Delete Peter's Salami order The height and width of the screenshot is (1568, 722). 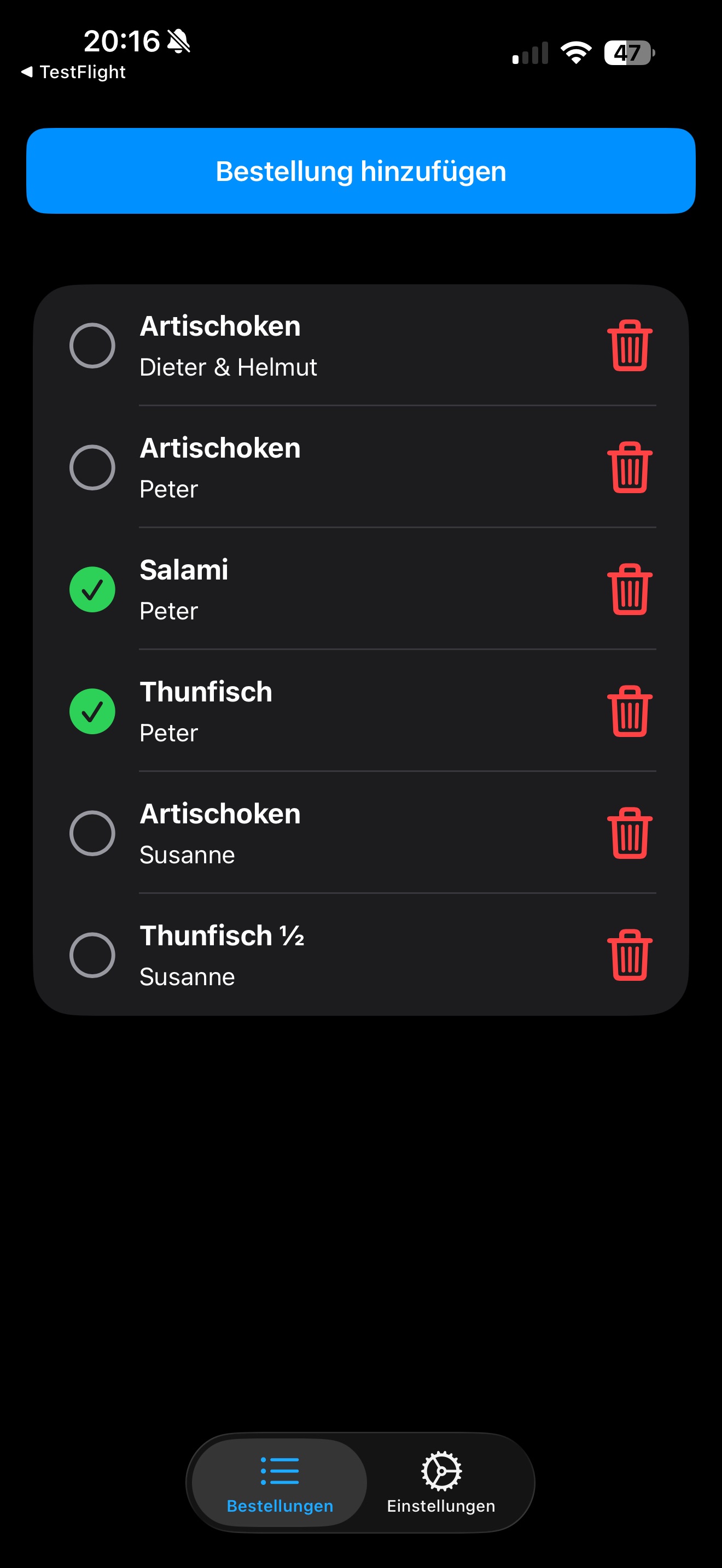(630, 589)
